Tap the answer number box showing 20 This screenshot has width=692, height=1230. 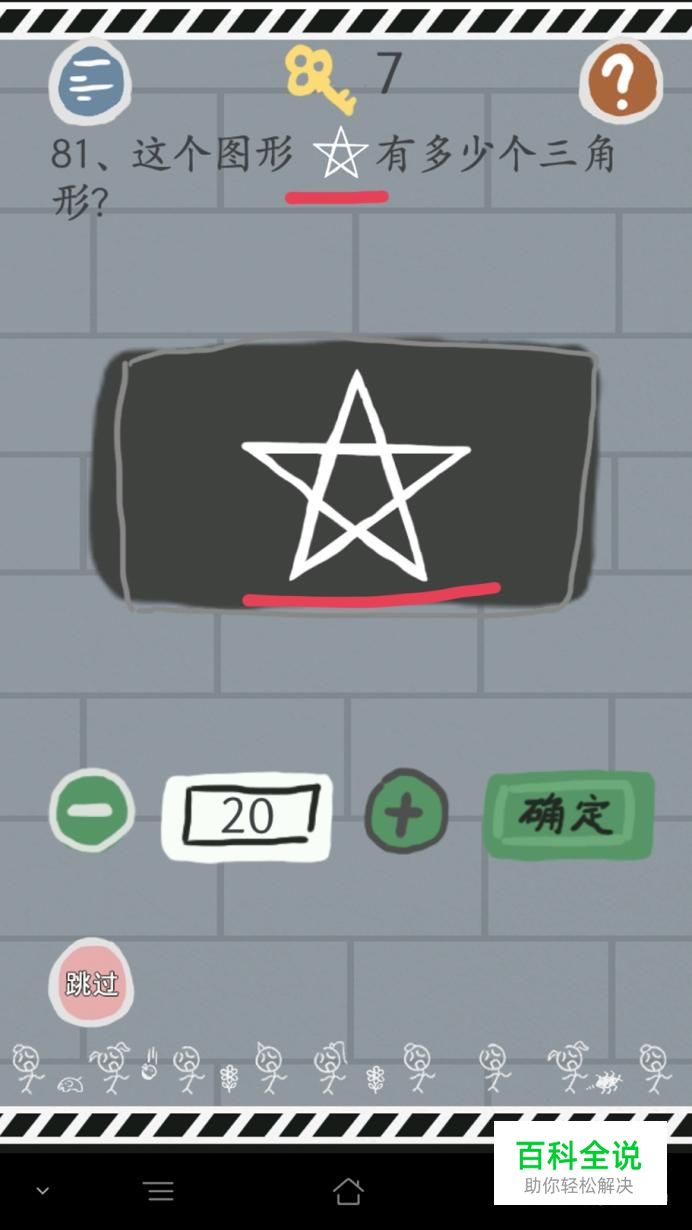coord(247,817)
